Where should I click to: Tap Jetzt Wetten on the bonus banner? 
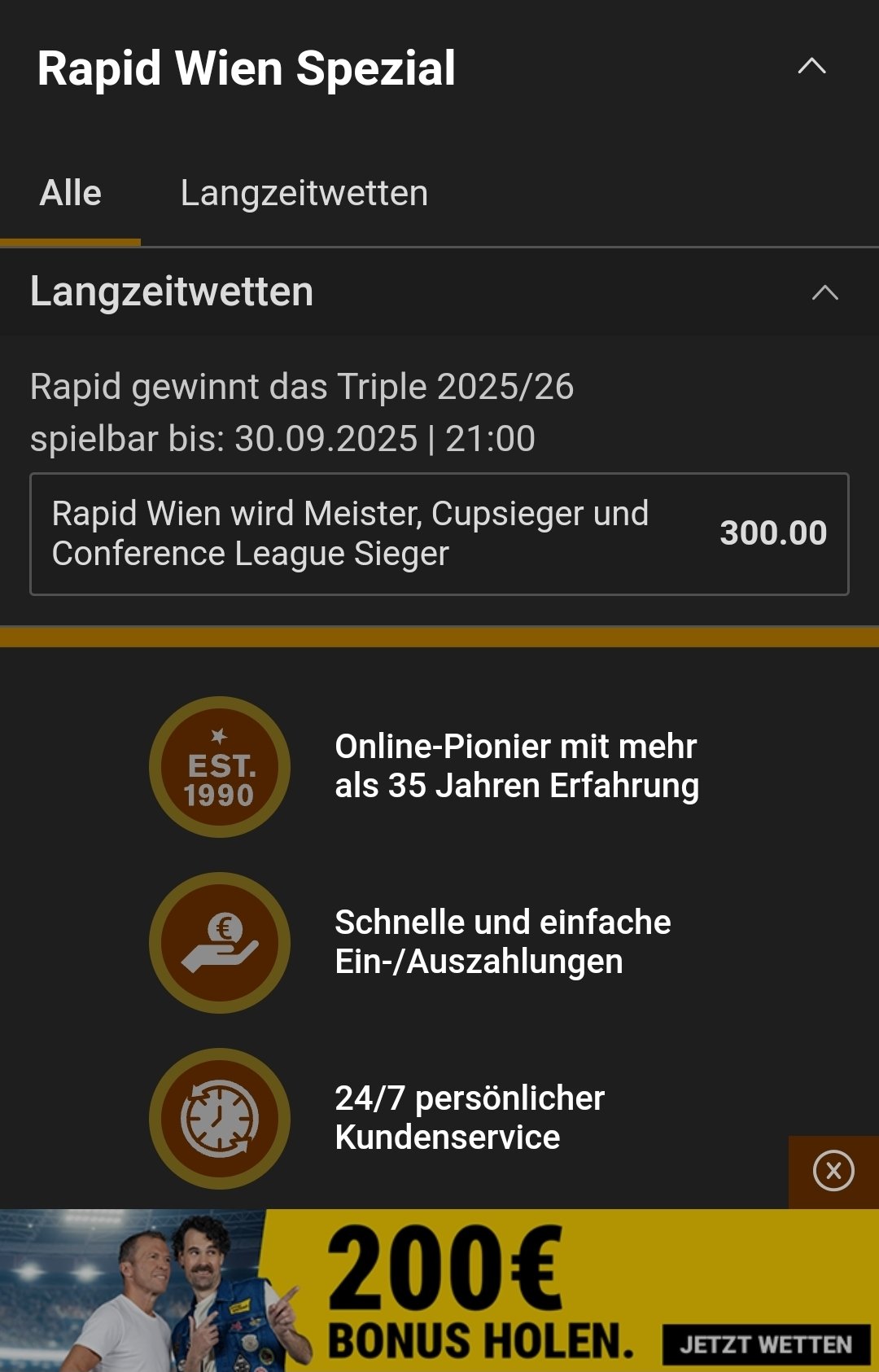click(x=766, y=1344)
